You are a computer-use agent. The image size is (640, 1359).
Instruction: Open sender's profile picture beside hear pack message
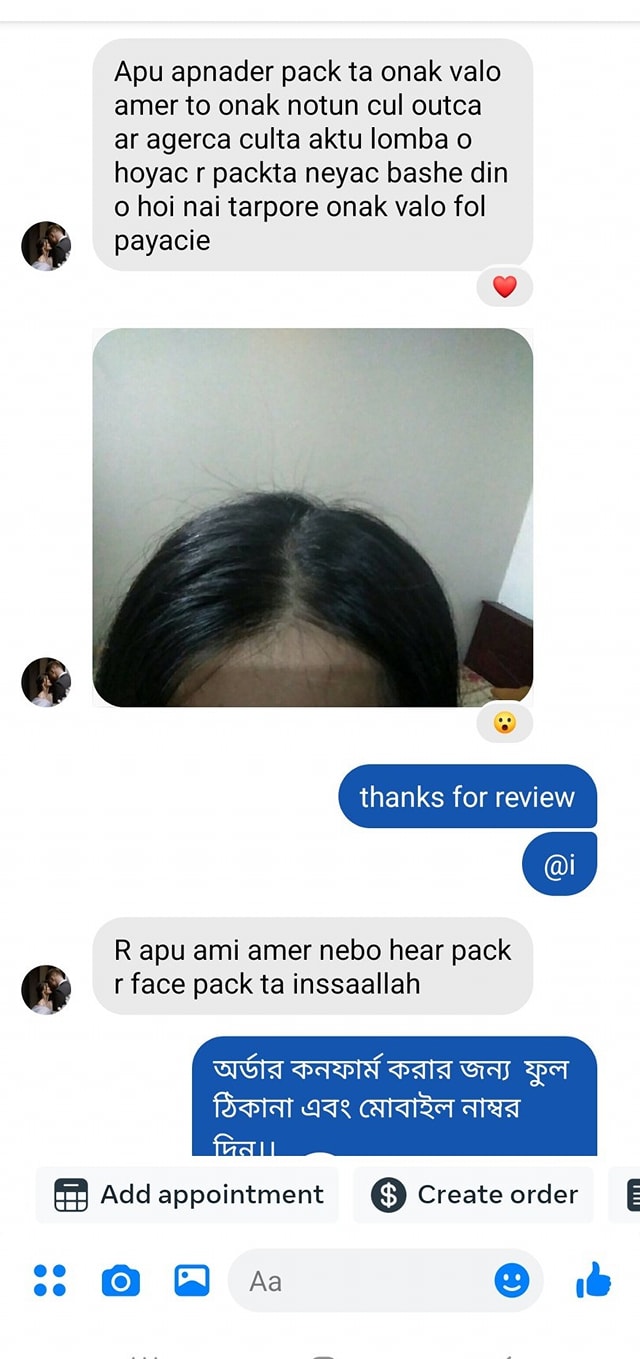[46, 989]
